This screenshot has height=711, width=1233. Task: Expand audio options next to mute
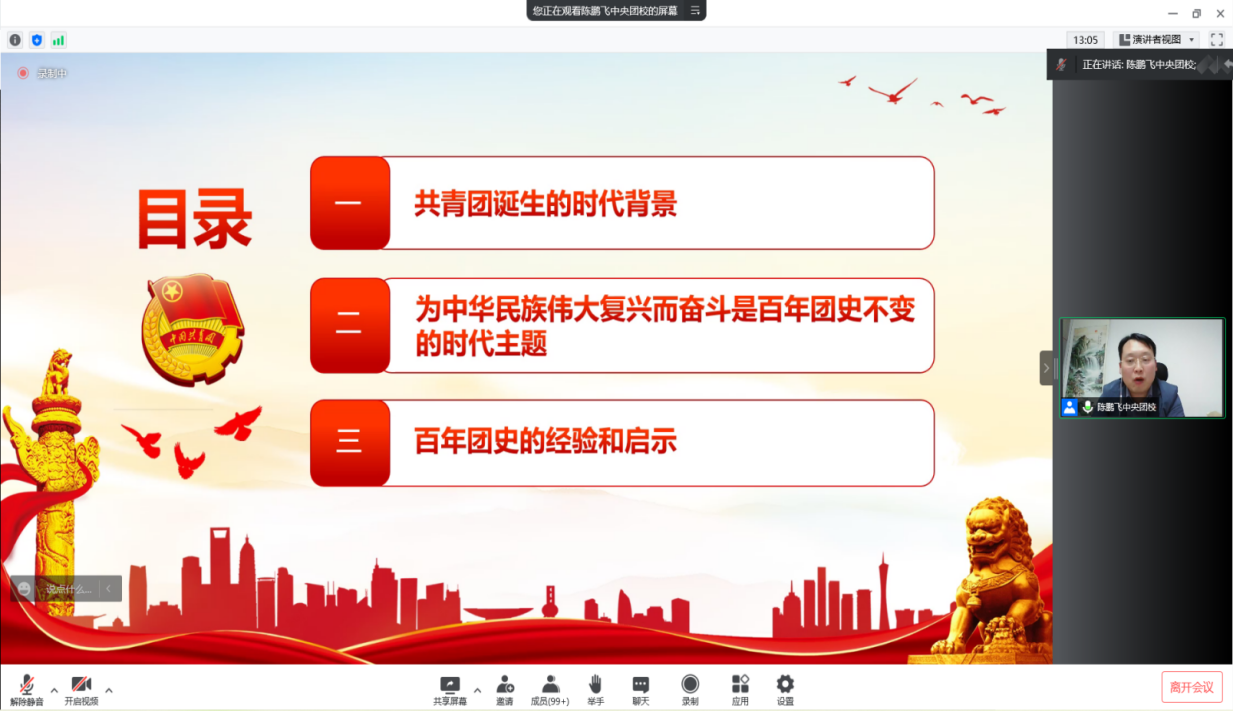pyautogui.click(x=54, y=690)
